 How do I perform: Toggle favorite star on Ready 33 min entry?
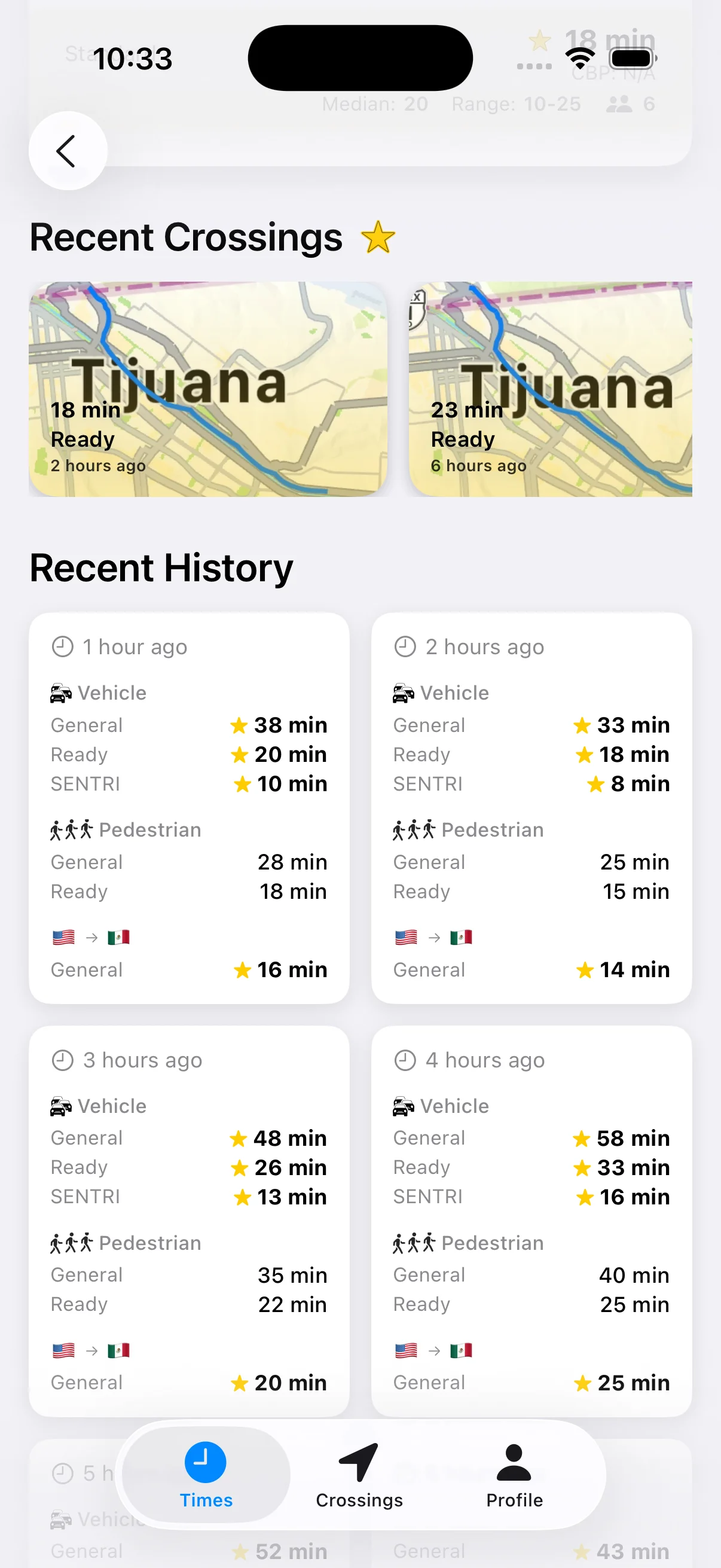[582, 1167]
